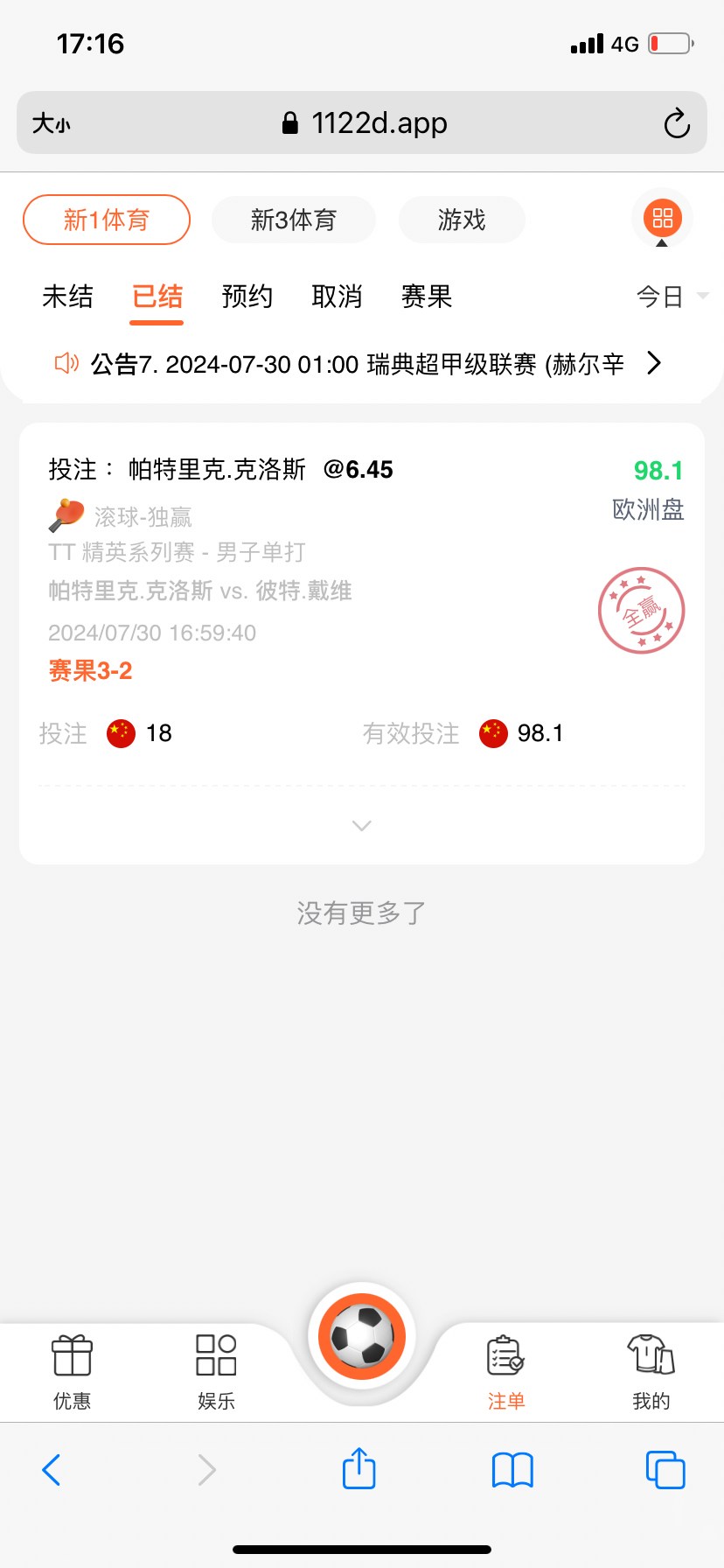Image resolution: width=724 pixels, height=1568 pixels.
Task: Expand the 帕特里克.克洛斯 bet details
Action: click(362, 826)
